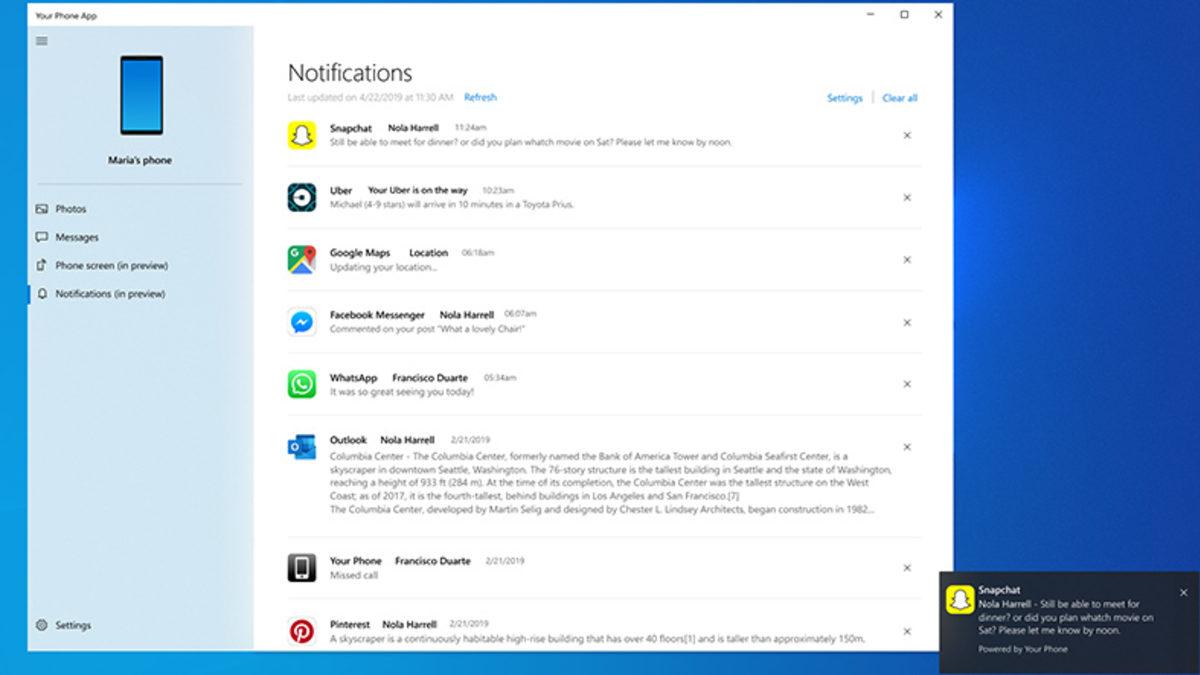Dismiss the Google Maps notification
The width and height of the screenshot is (1200, 675).
907,260
